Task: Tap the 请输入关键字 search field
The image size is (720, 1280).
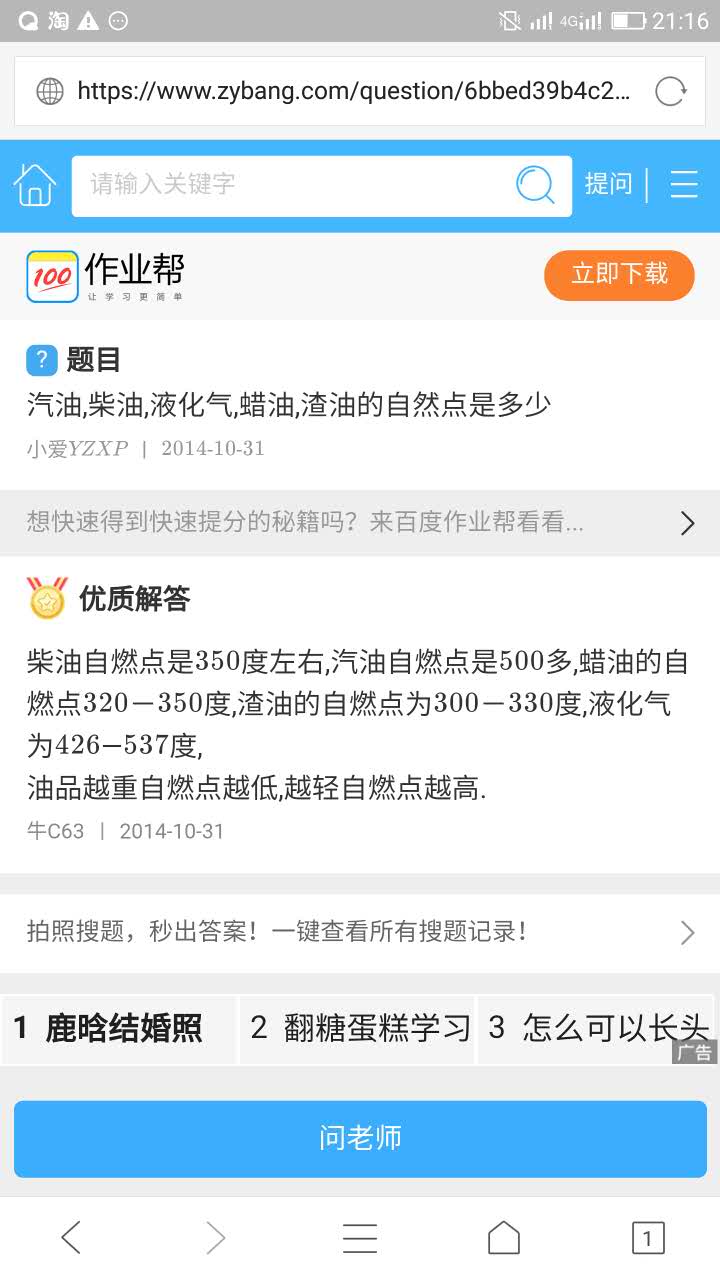Action: [290, 185]
